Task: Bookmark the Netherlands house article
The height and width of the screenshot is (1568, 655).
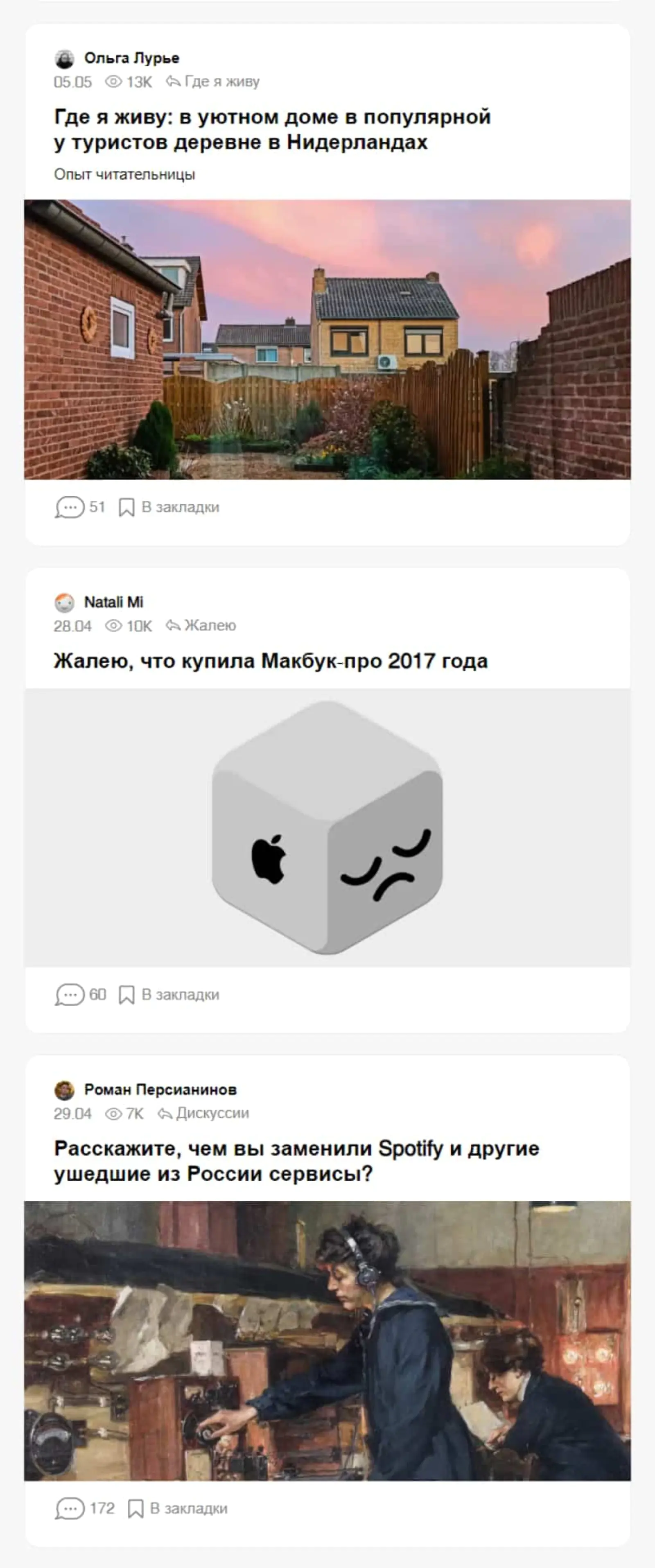Action: pyautogui.click(x=169, y=507)
